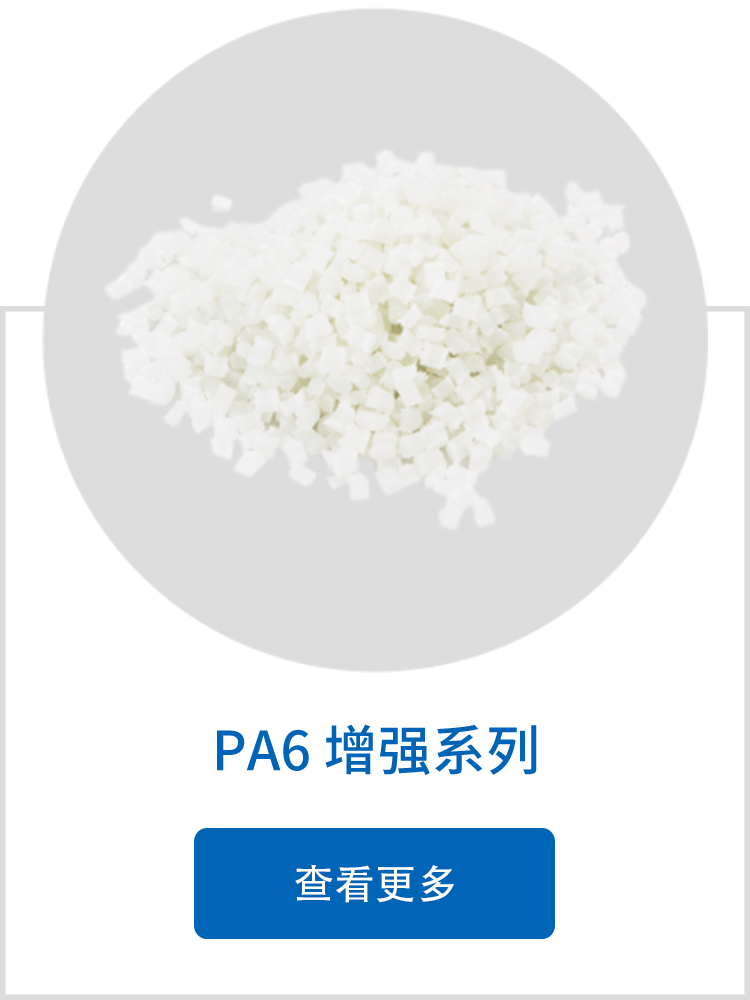Open the PA6 增强系列 product image
Screen dimensions: 750x1000
375,340
